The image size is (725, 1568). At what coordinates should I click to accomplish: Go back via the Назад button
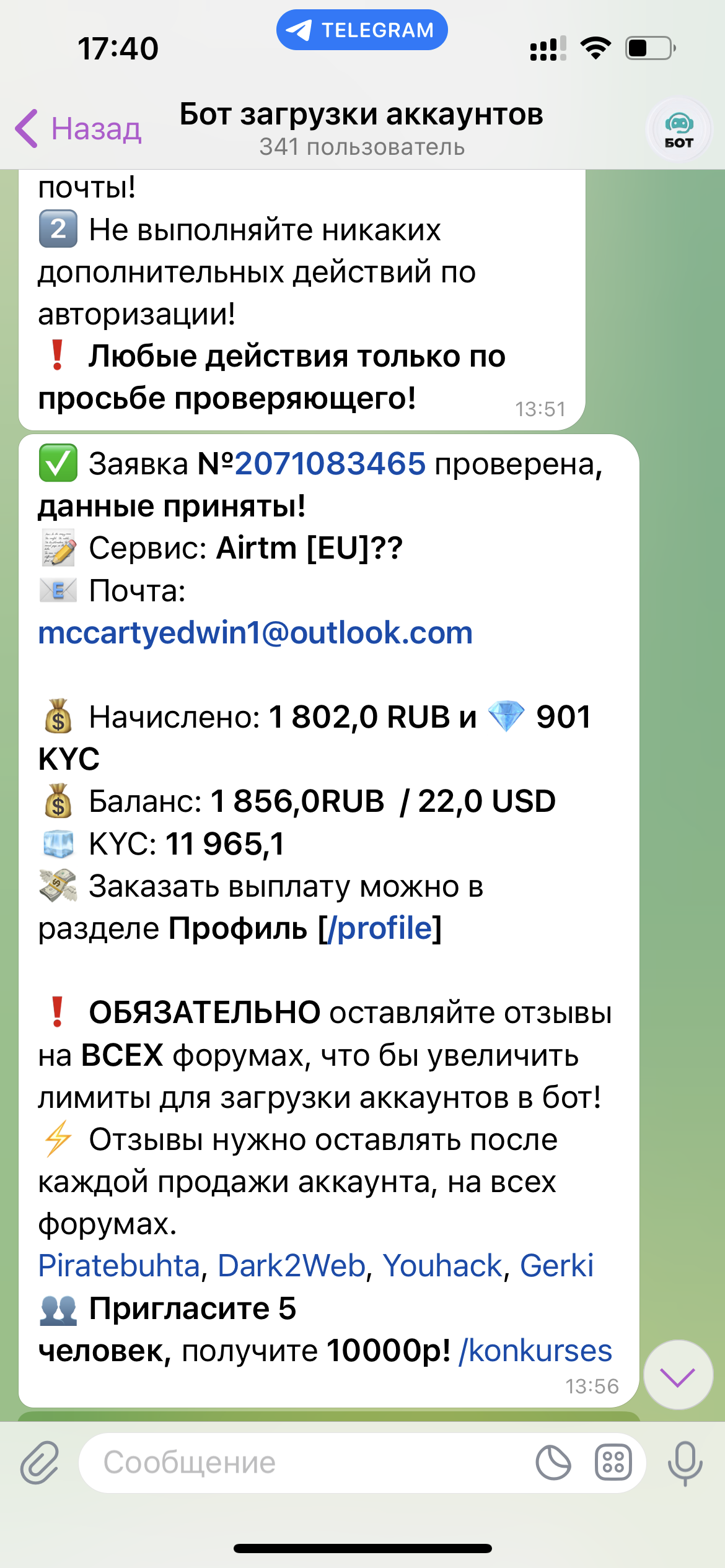[x=79, y=129]
